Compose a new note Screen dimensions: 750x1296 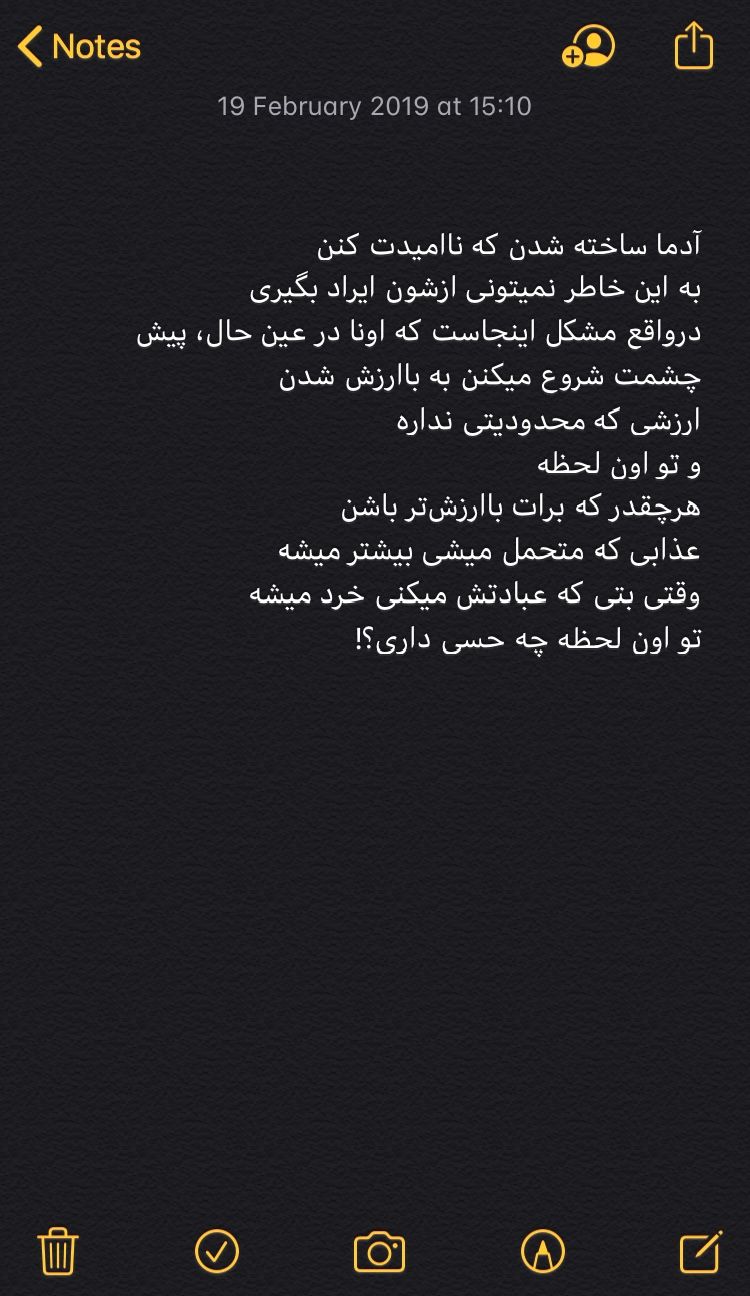pos(700,1251)
